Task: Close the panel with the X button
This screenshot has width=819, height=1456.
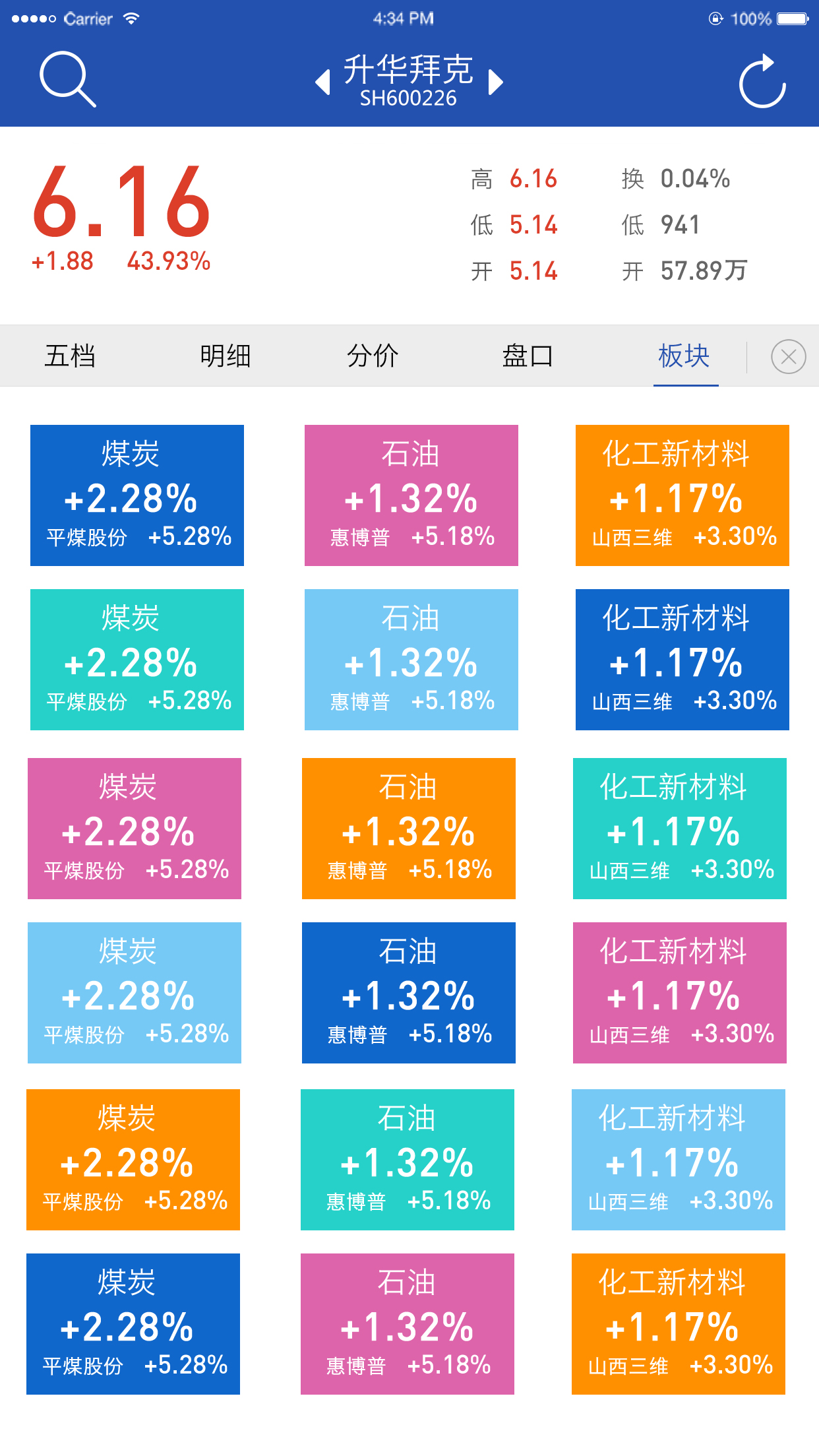Action: coord(788,357)
